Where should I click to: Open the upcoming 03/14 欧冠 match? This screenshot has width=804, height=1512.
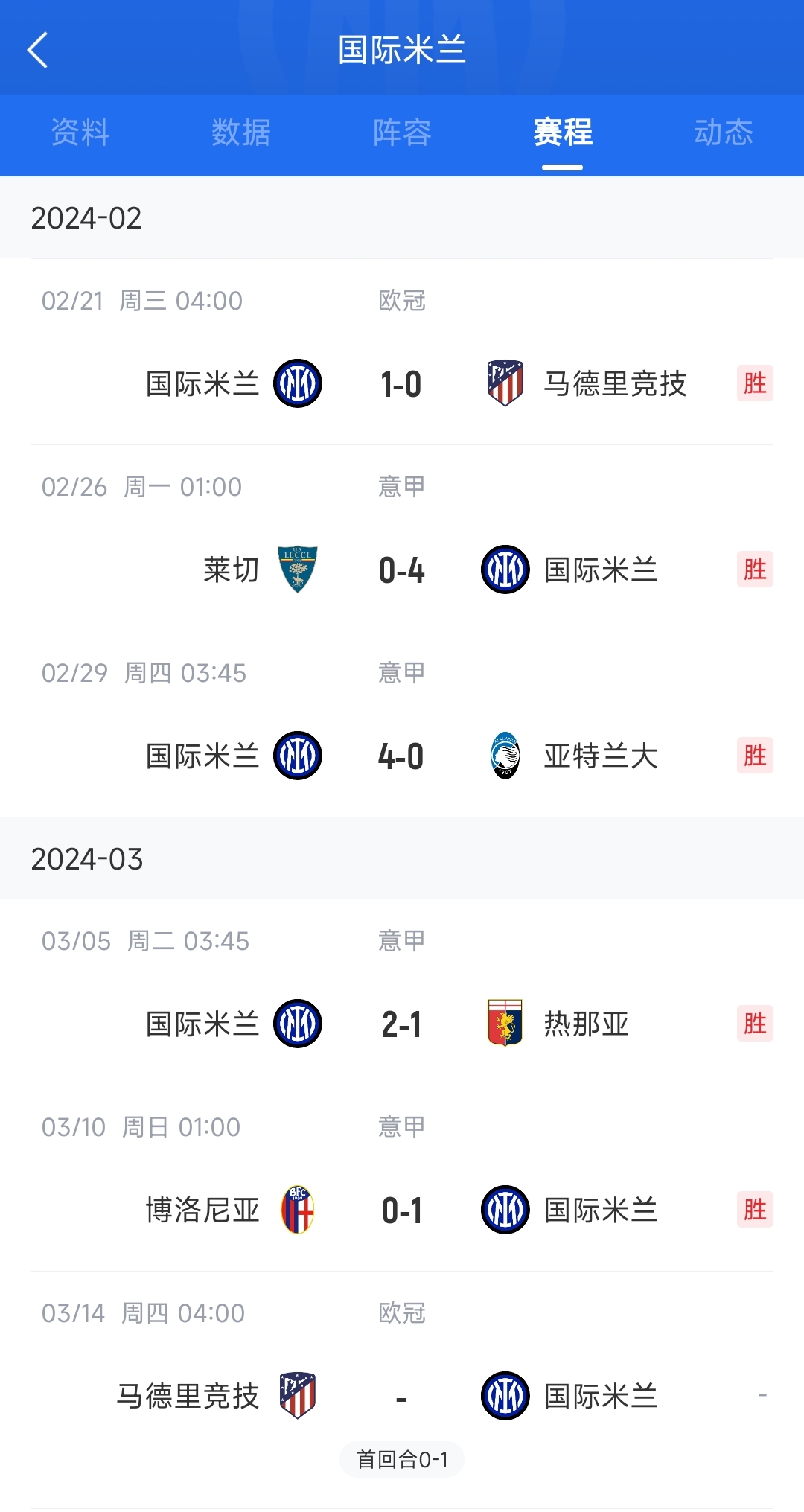402,1391
